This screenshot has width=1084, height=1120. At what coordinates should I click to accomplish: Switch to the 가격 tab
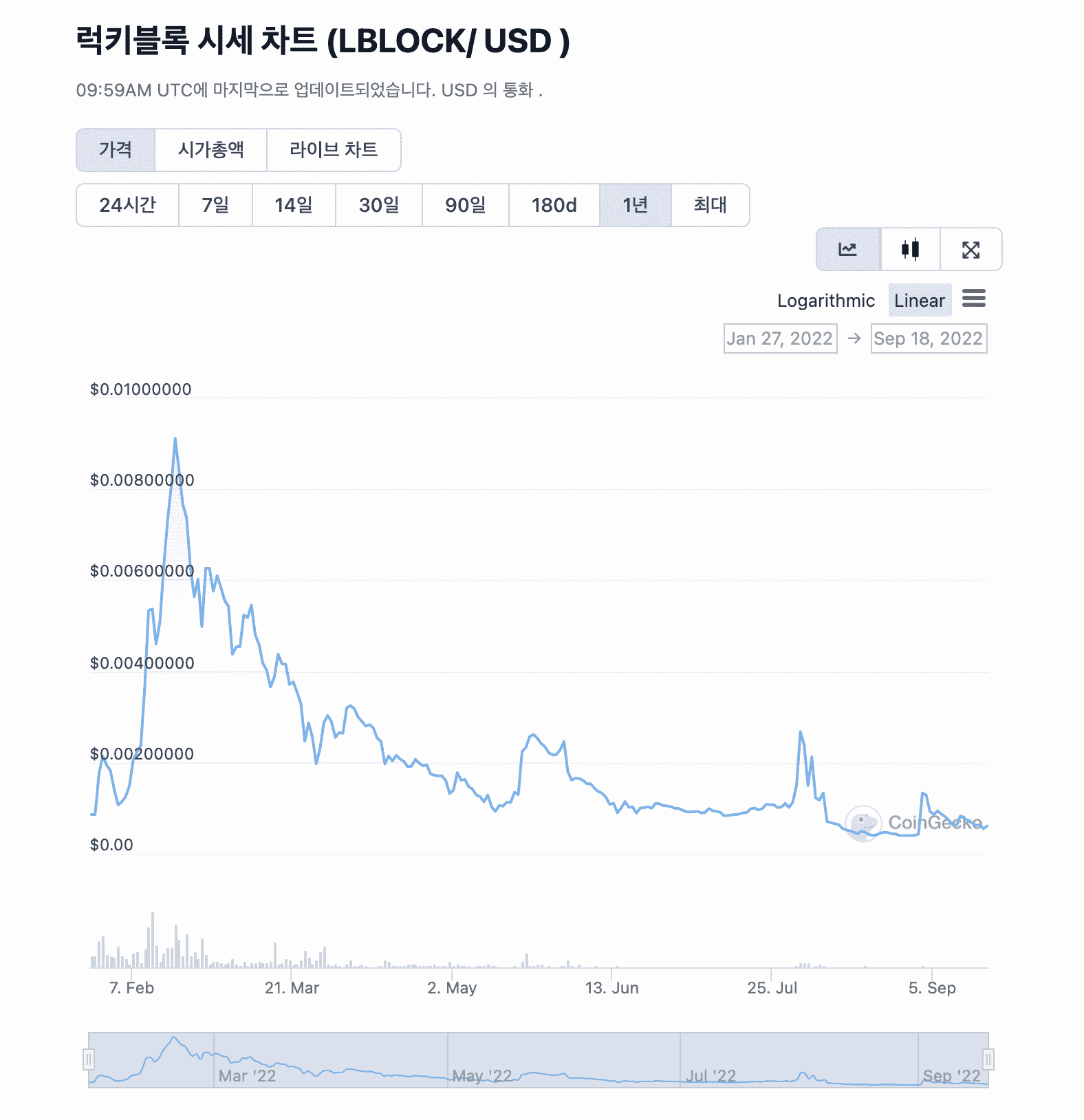[x=116, y=150]
